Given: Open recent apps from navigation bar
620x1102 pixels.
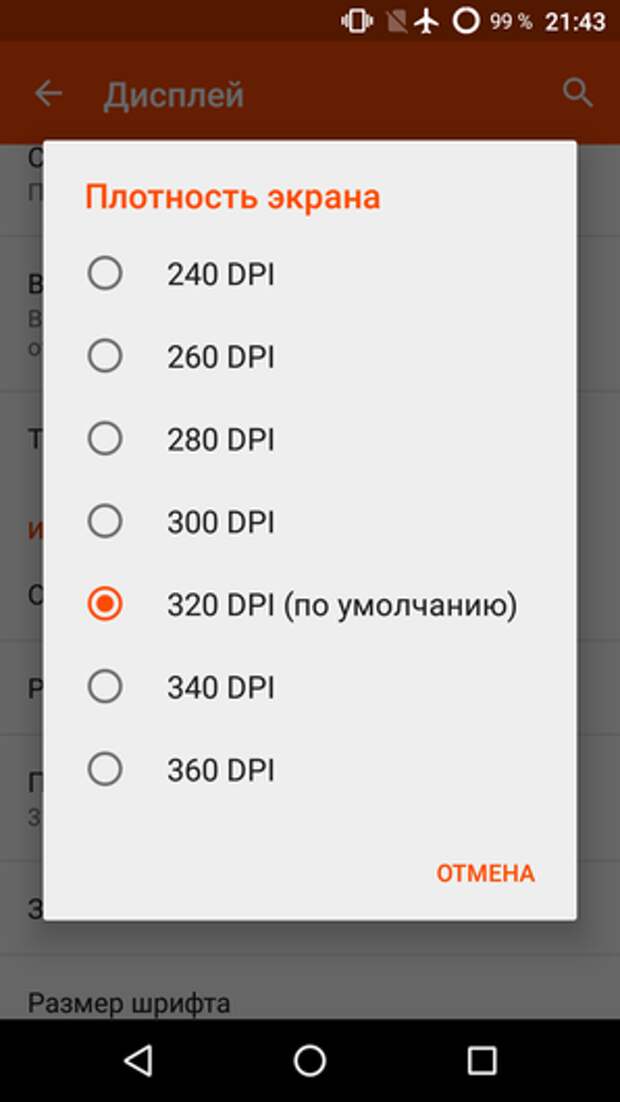Looking at the screenshot, I should 482,1060.
